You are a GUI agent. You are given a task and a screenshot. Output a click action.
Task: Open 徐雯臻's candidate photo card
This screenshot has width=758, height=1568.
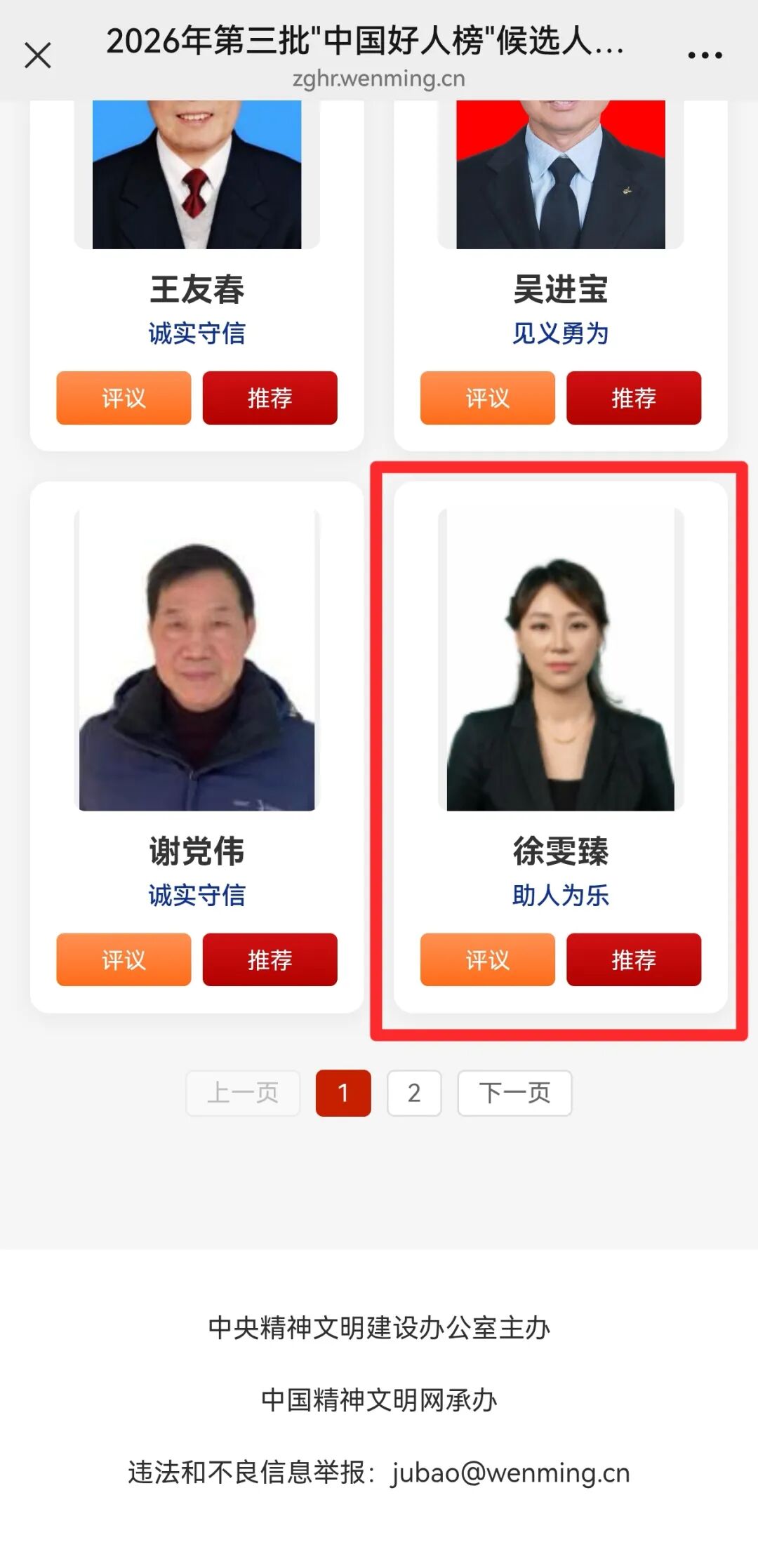[561, 660]
